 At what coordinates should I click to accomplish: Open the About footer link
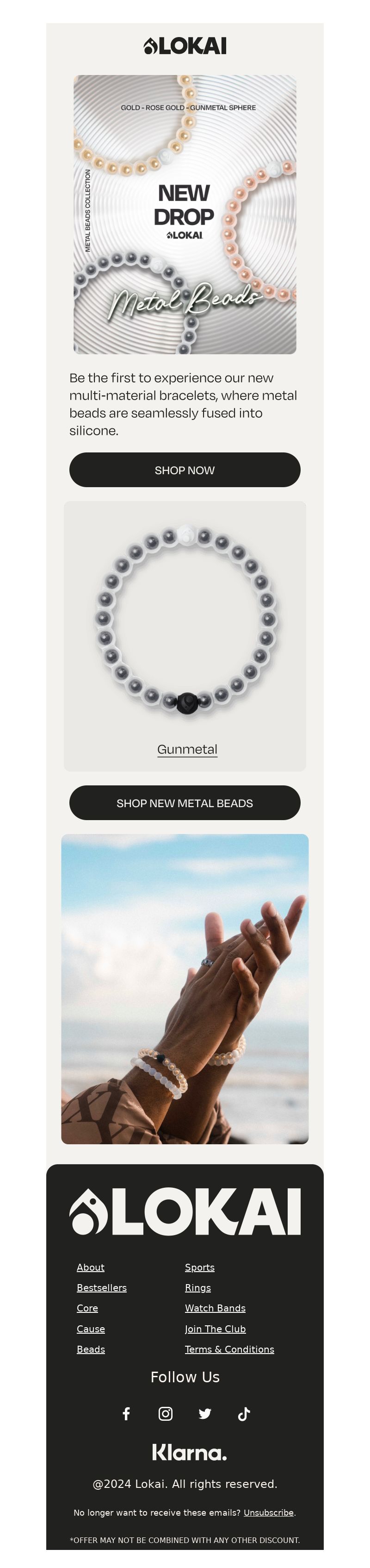pyautogui.click(x=91, y=1267)
